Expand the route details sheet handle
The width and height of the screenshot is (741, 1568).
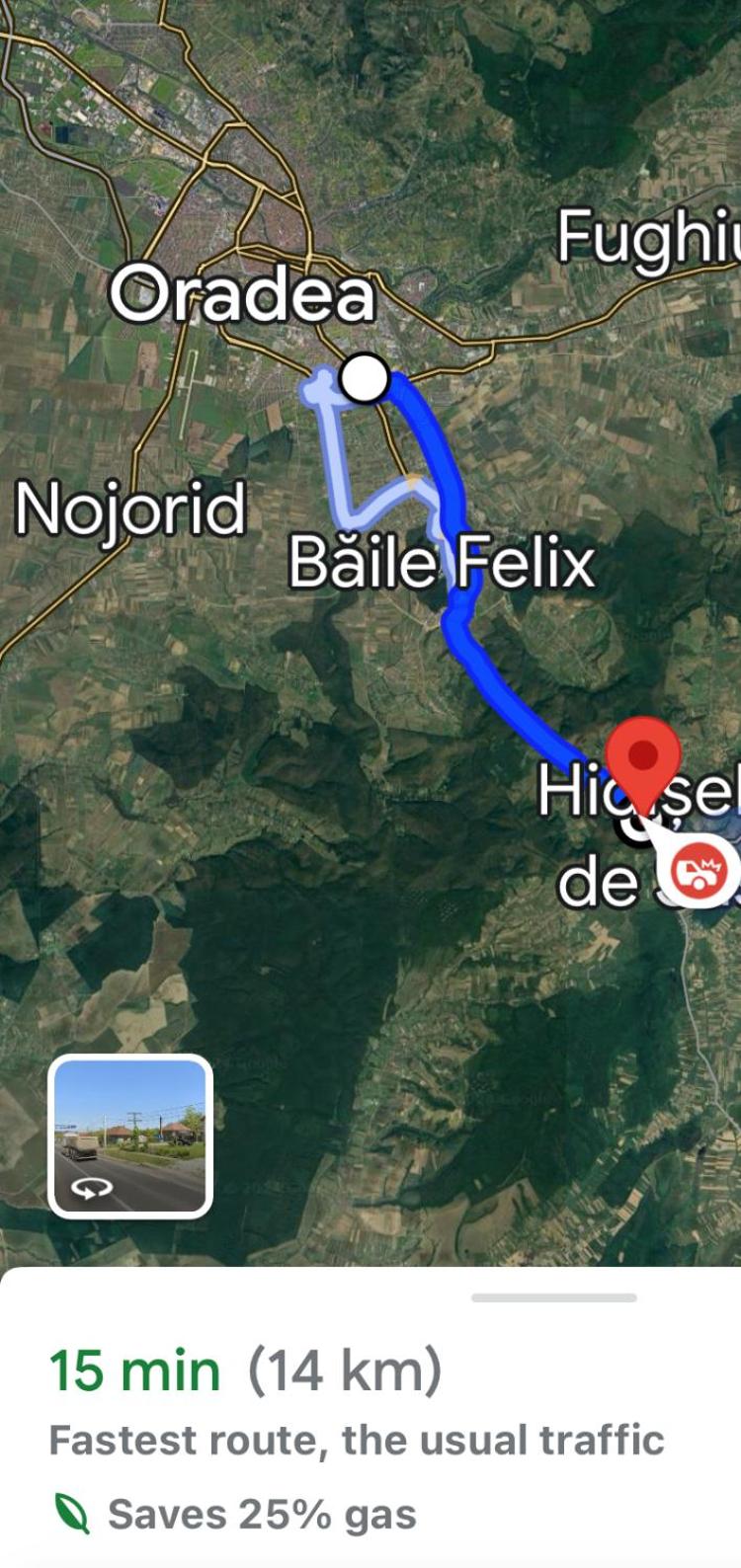point(554,1296)
